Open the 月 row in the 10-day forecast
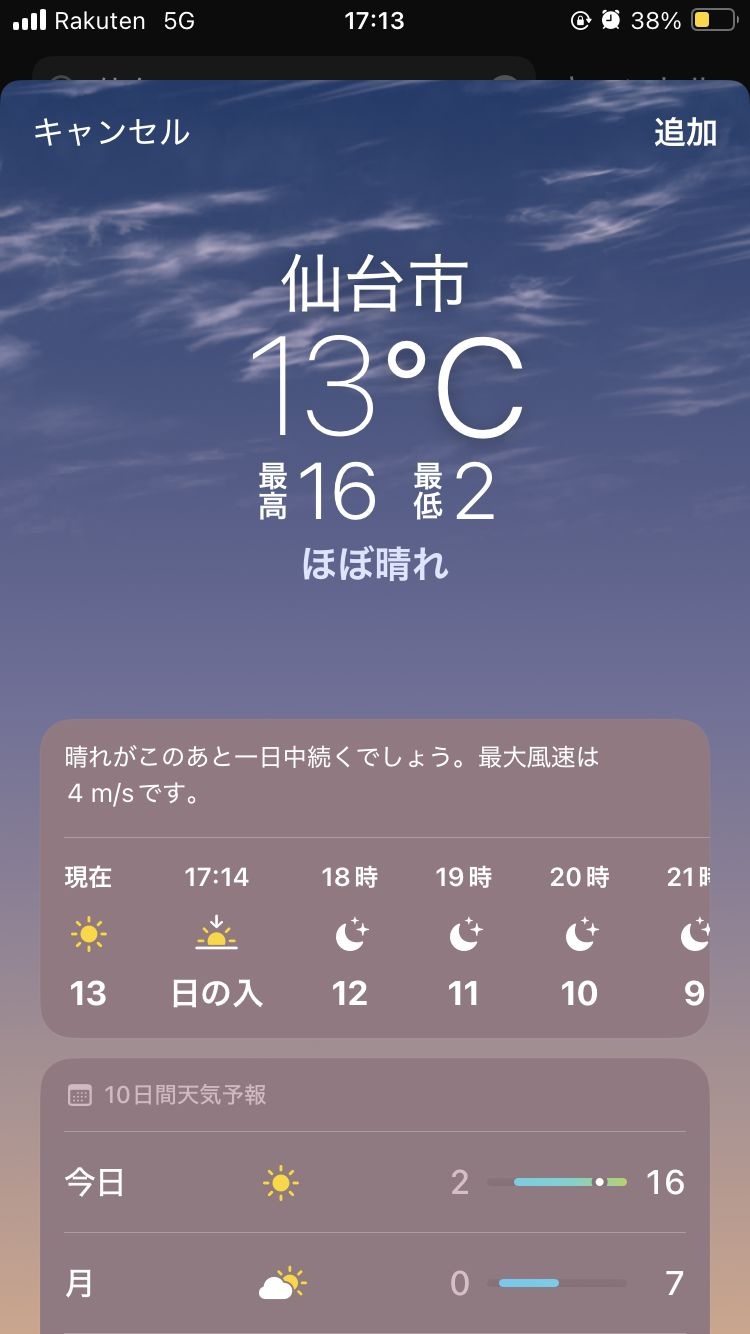 375,1283
